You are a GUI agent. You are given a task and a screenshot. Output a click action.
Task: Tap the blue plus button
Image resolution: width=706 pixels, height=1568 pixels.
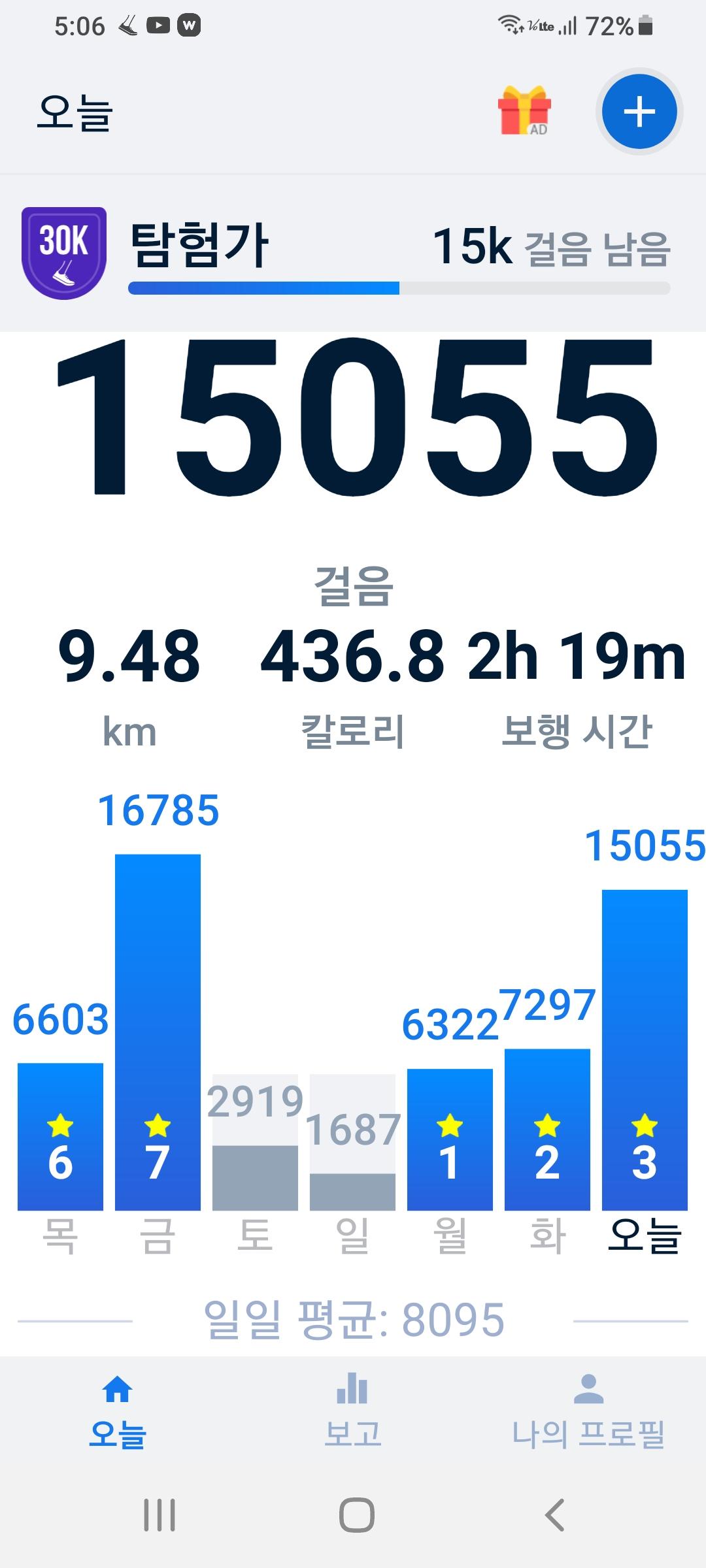point(639,112)
